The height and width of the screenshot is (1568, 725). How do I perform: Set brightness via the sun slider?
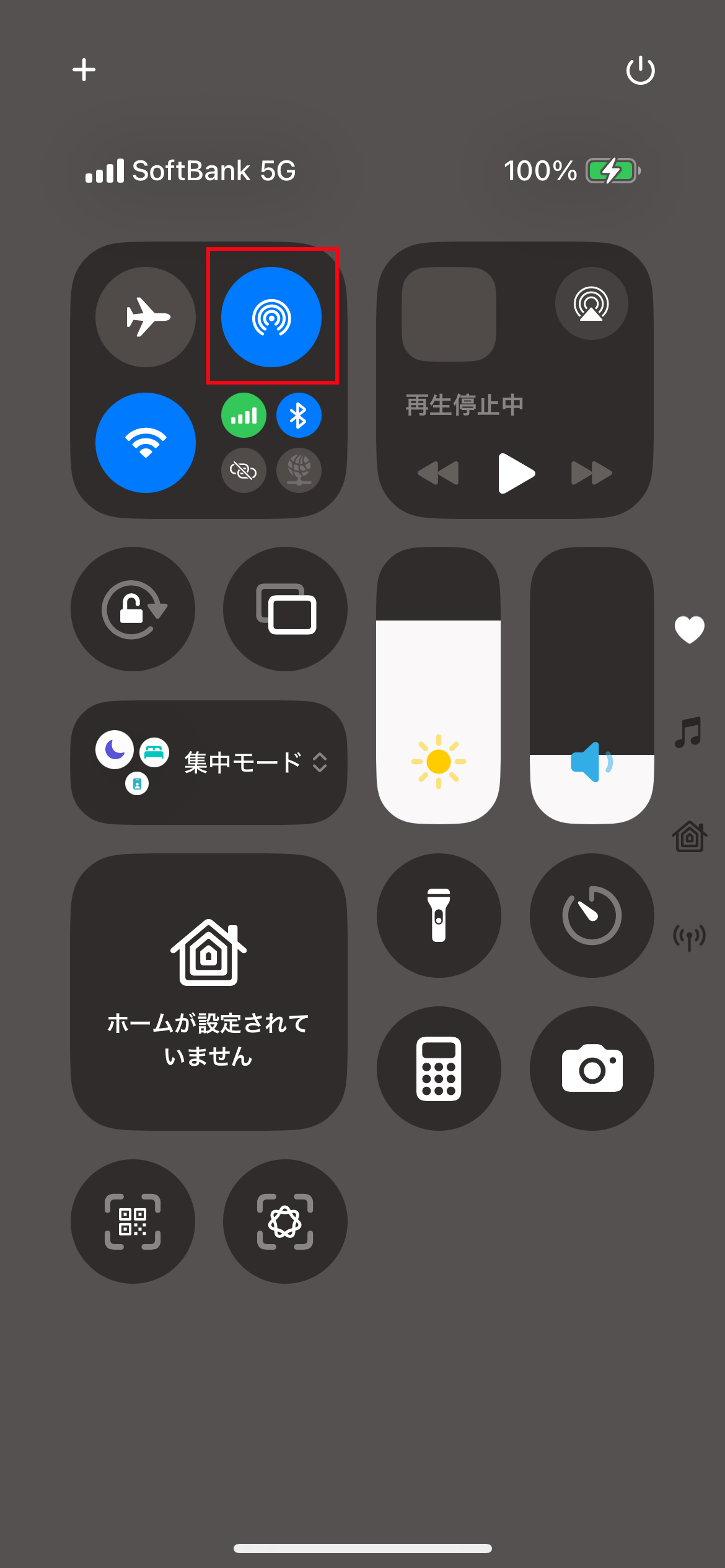click(x=438, y=685)
